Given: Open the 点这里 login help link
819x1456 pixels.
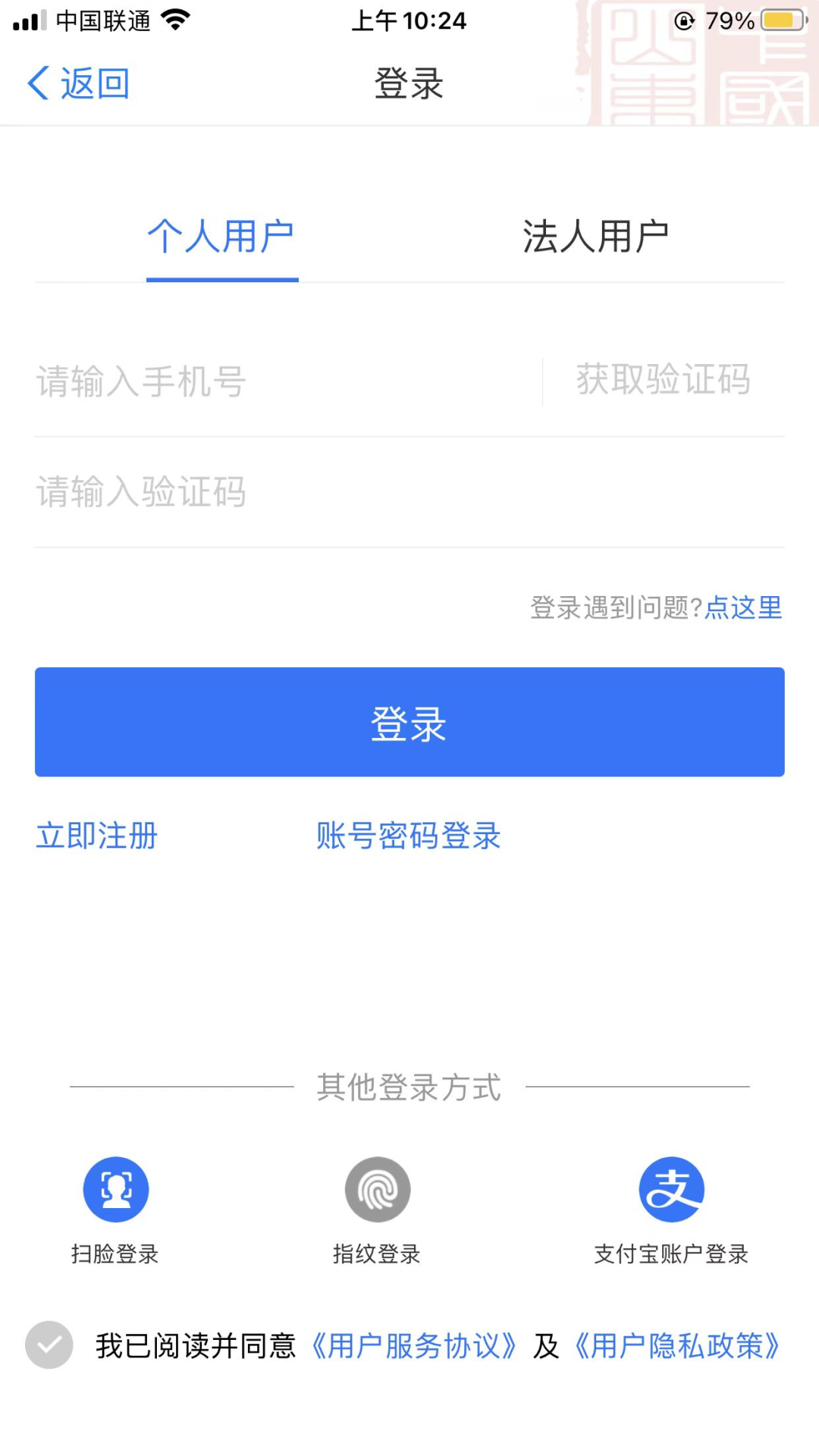Looking at the screenshot, I should point(744,607).
